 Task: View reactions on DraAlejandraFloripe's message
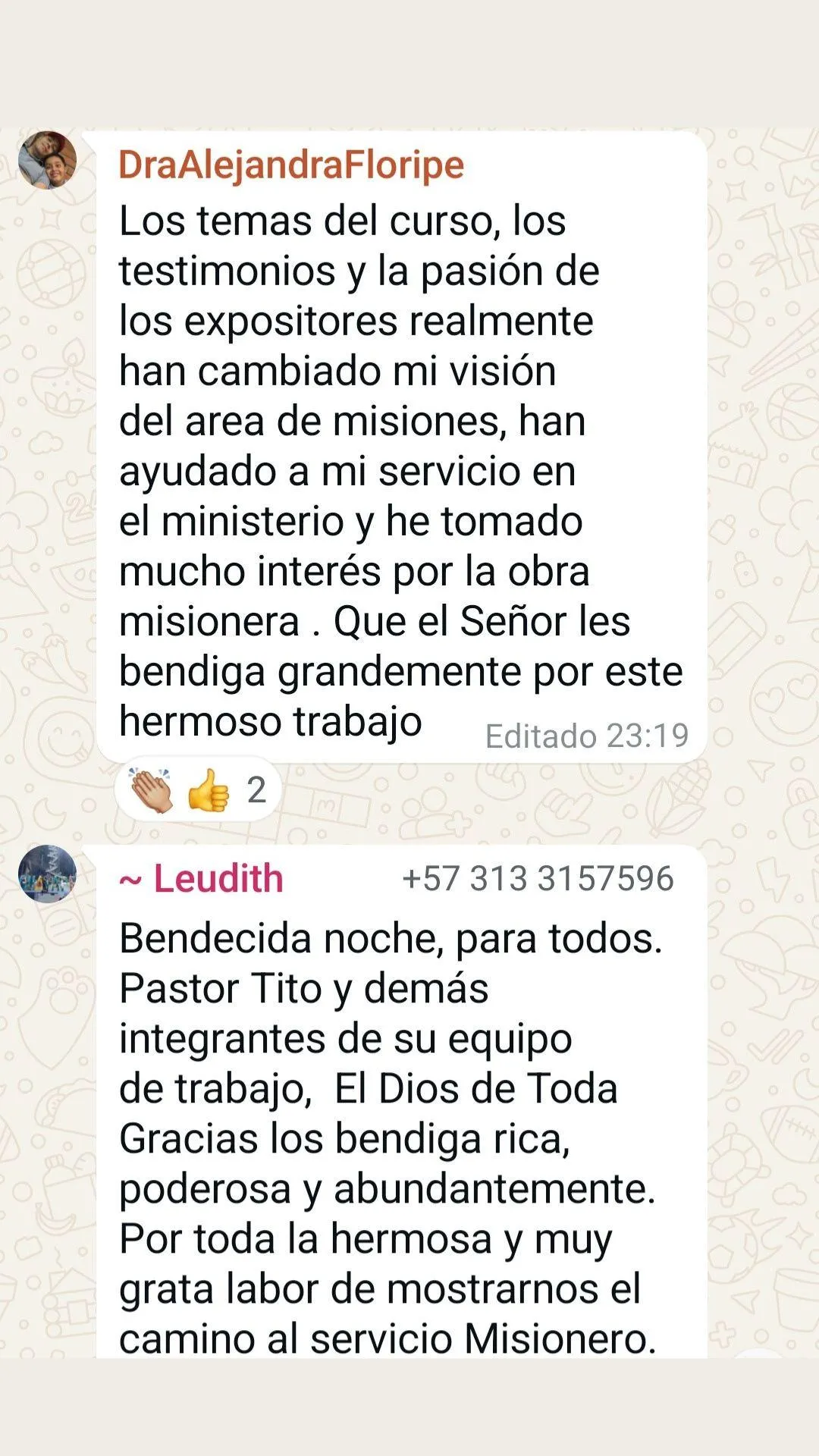[x=197, y=790]
